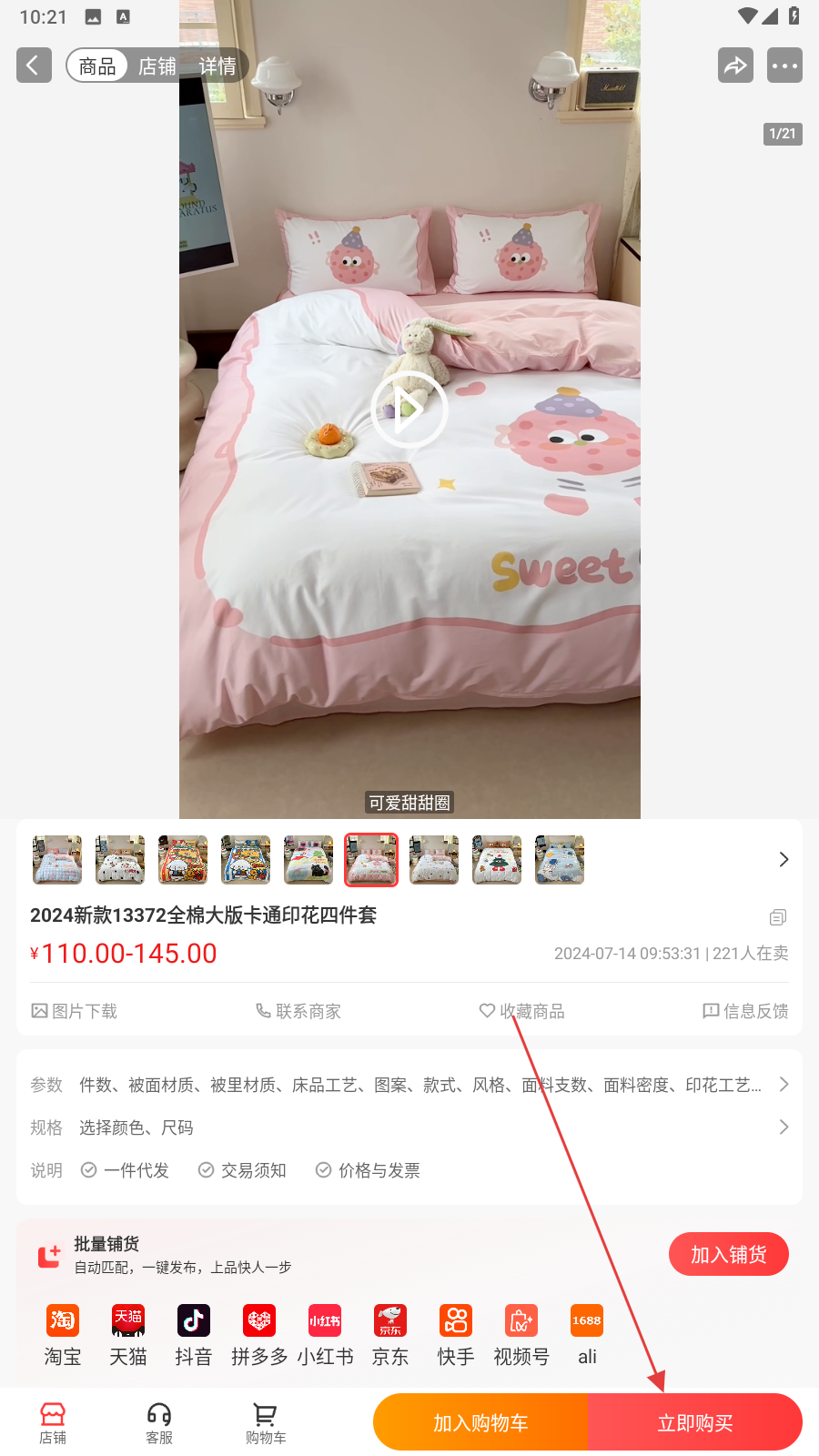Image resolution: width=819 pixels, height=1456 pixels.
Task: Switch to the 详情 top tab
Action: 217,66
